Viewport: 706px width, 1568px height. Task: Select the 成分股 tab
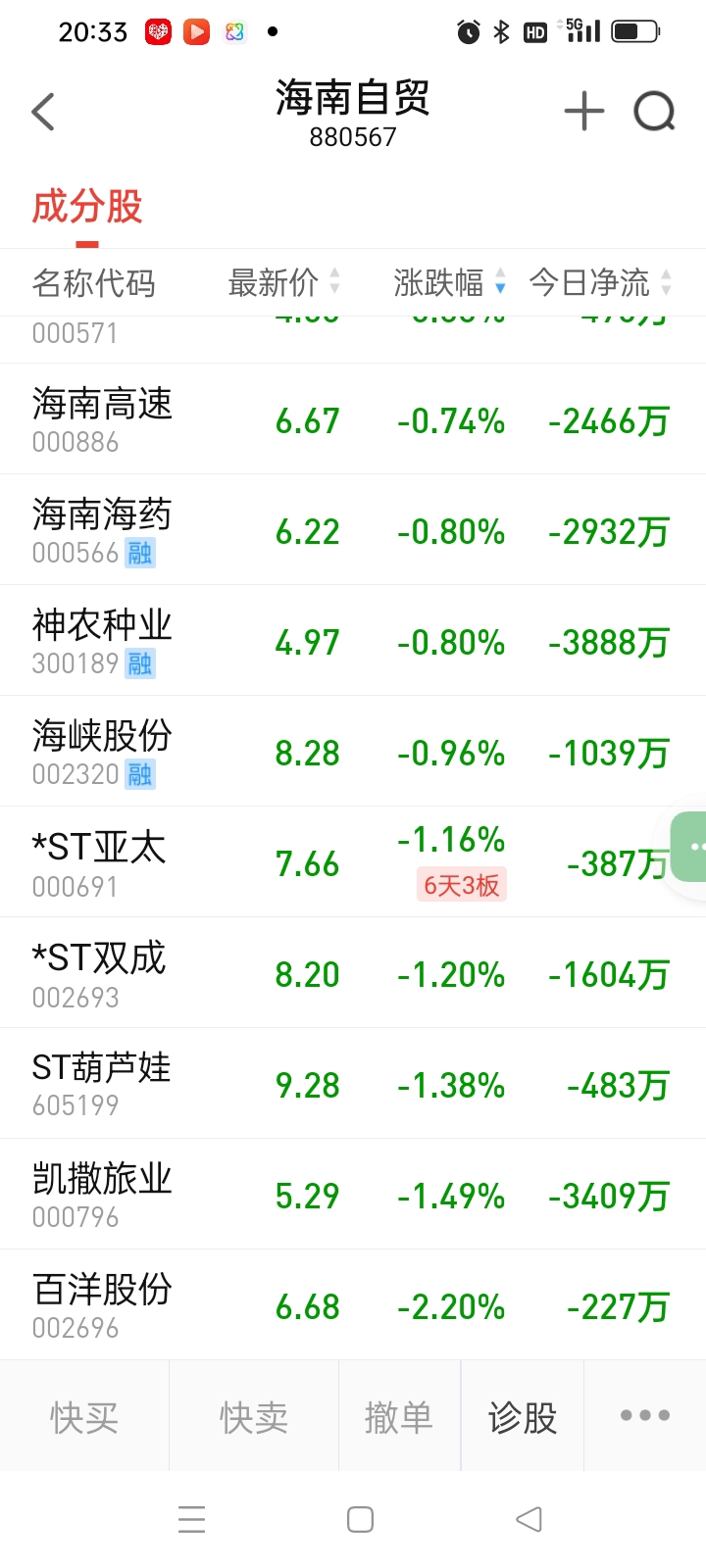[87, 207]
